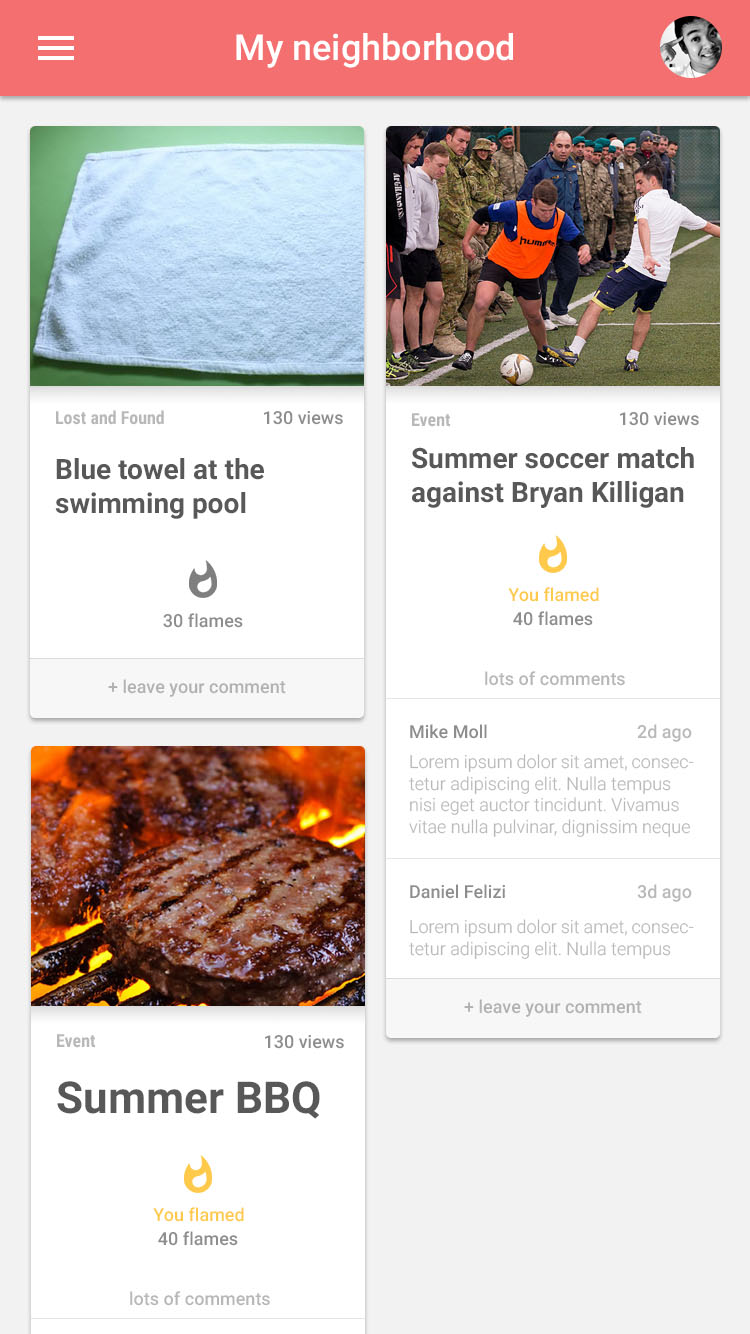Open the hamburger navigation menu
This screenshot has width=750, height=1334.
click(56, 48)
